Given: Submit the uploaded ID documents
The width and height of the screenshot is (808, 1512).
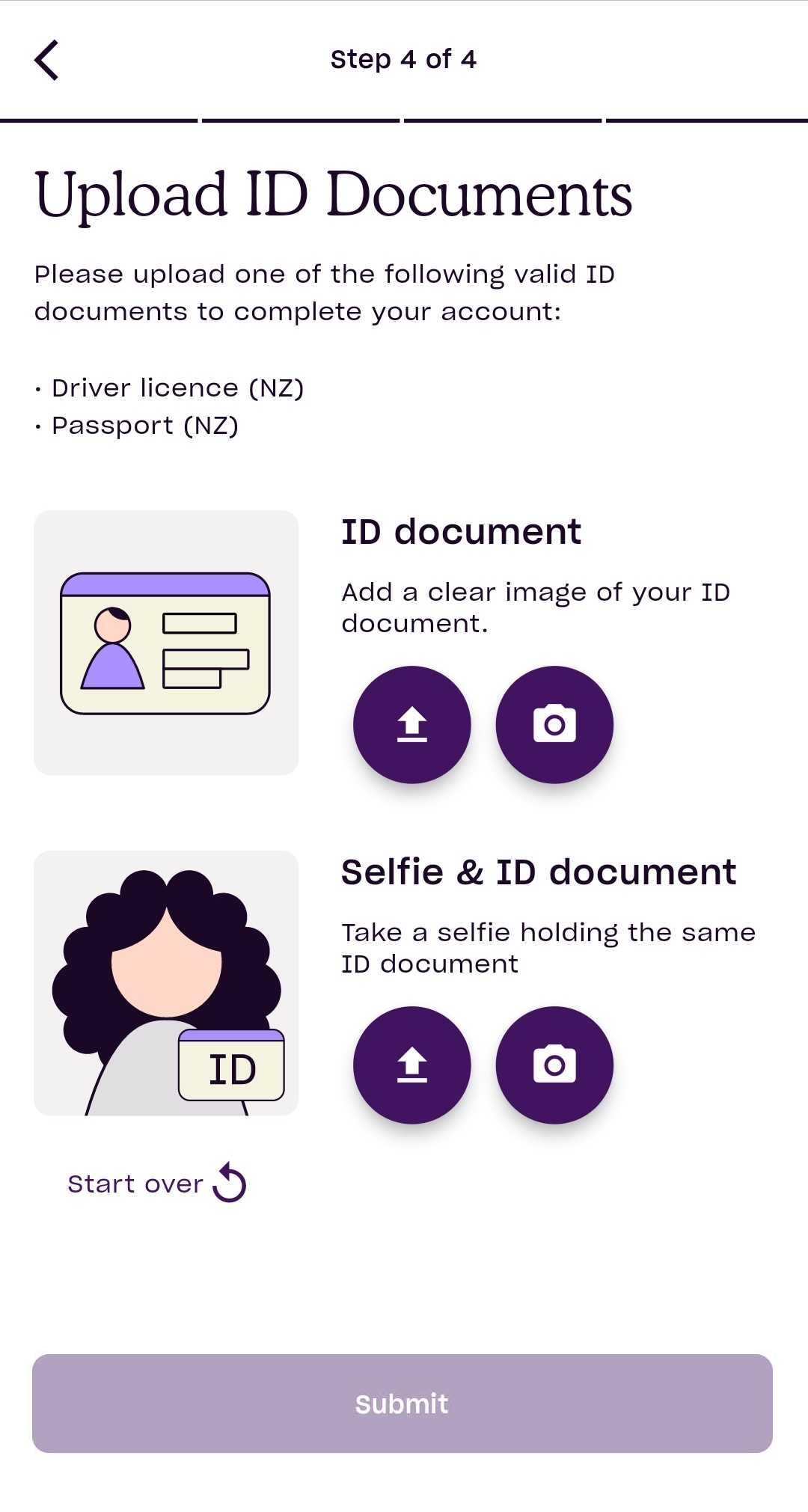Looking at the screenshot, I should (403, 1404).
